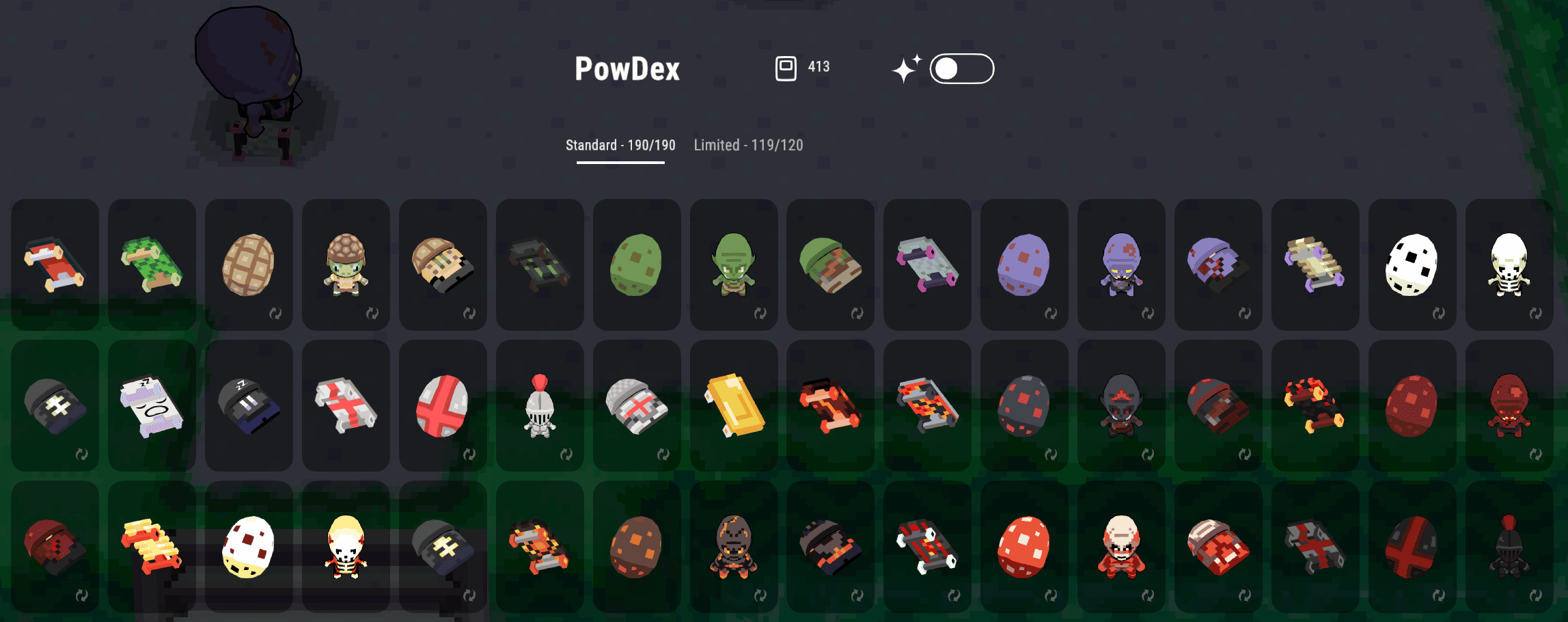
Task: Open the blonde skeleton character card
Action: coord(346,546)
